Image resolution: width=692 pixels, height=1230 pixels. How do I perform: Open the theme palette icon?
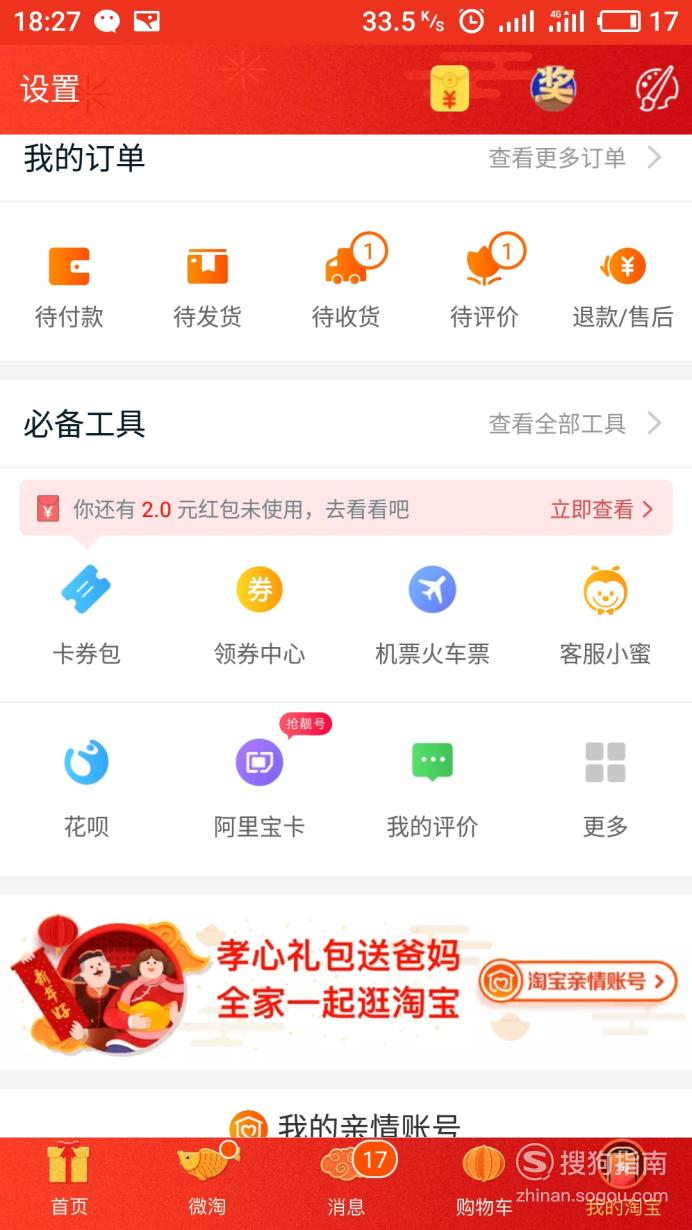click(x=657, y=89)
